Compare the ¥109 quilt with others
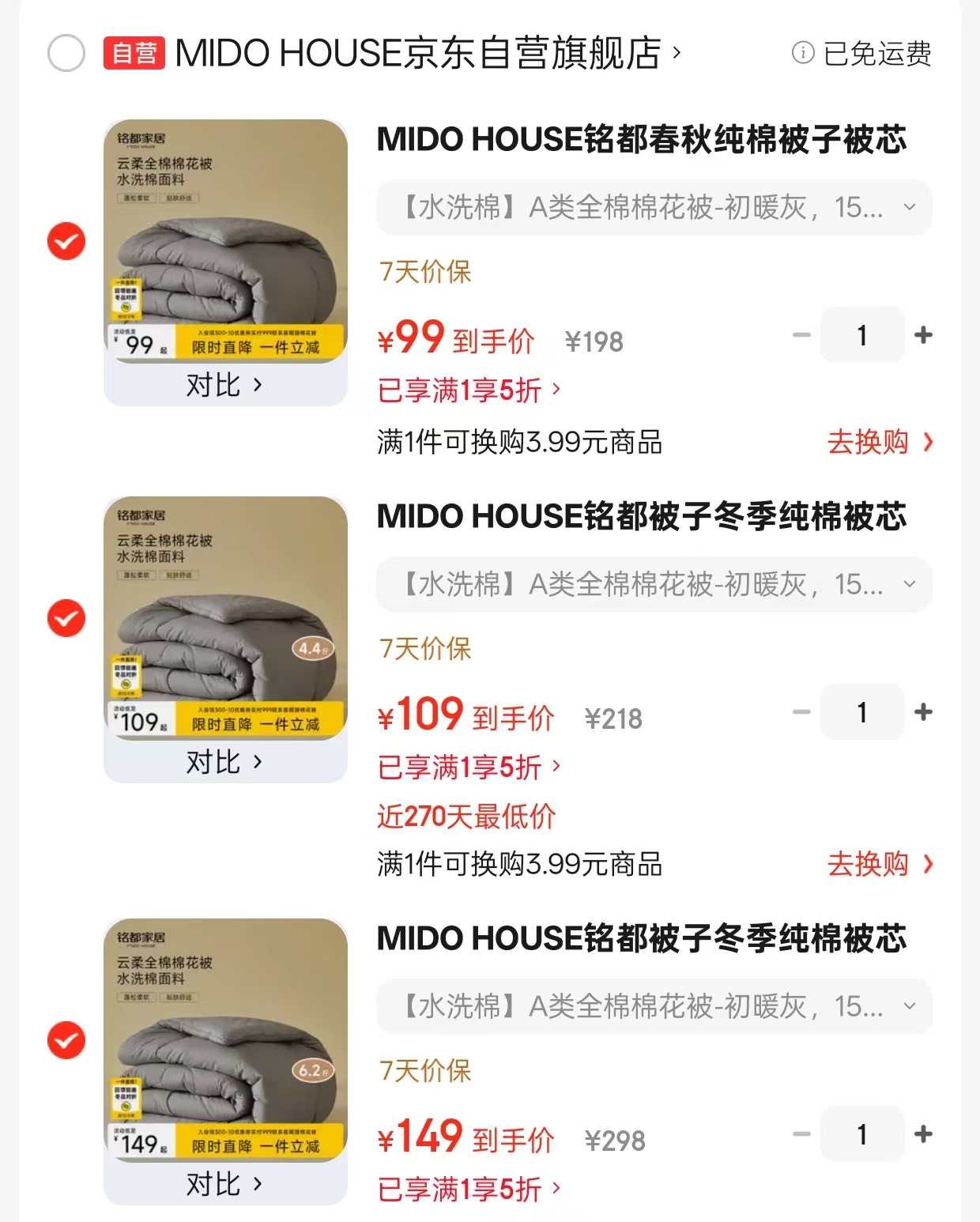This screenshot has width=980, height=1222. click(224, 763)
